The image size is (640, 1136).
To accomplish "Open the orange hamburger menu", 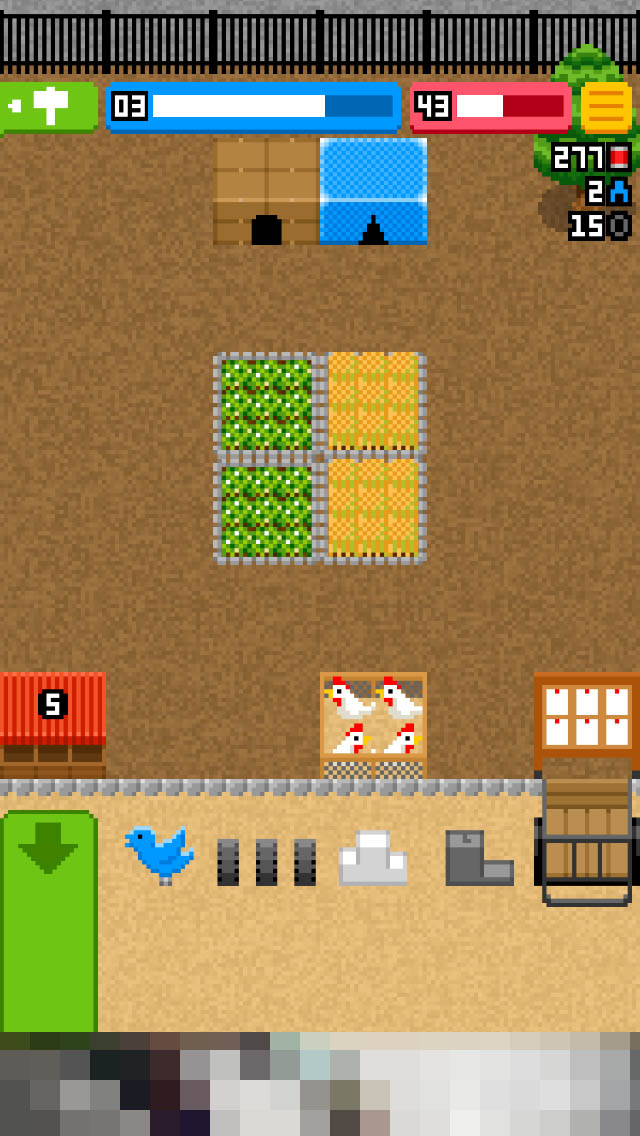I will [606, 107].
